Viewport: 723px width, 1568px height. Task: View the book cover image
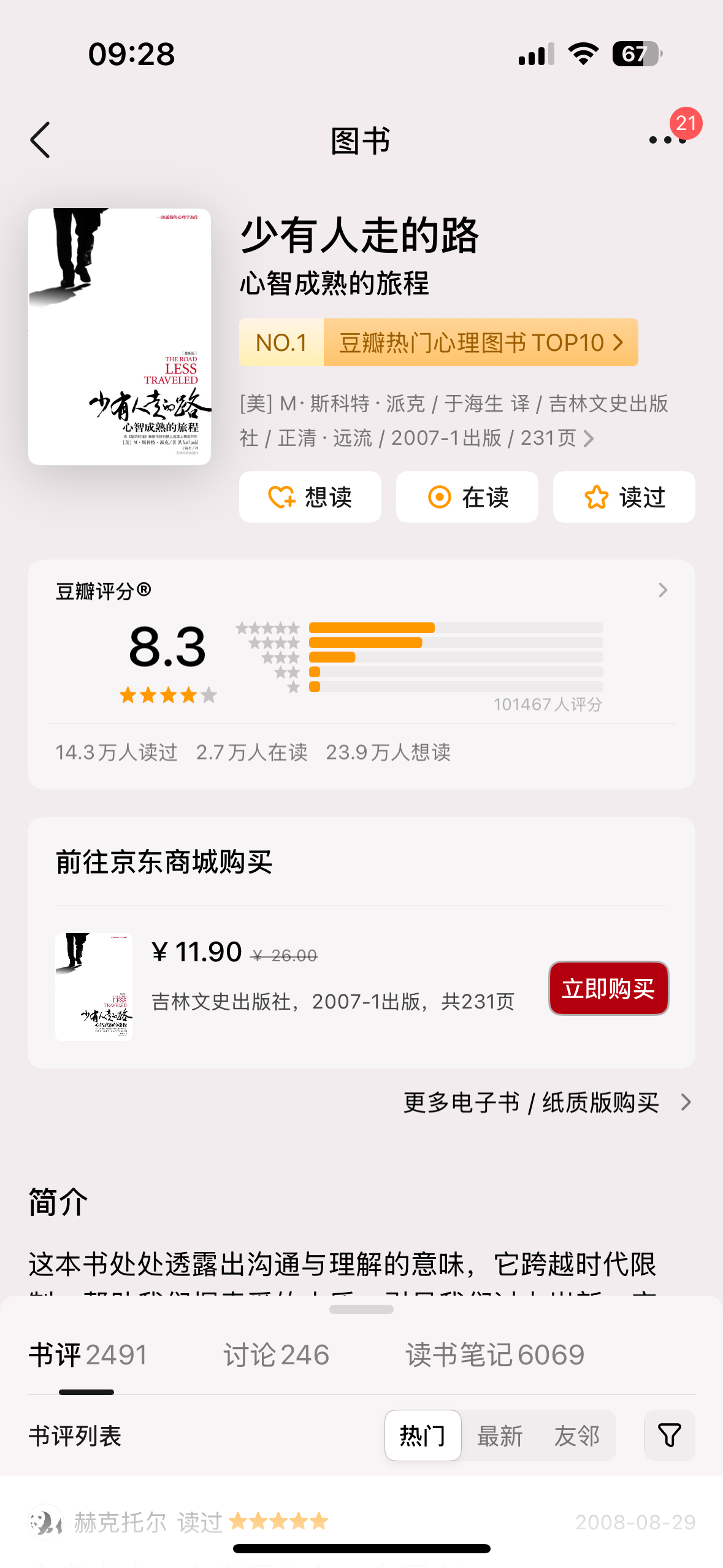(120, 336)
